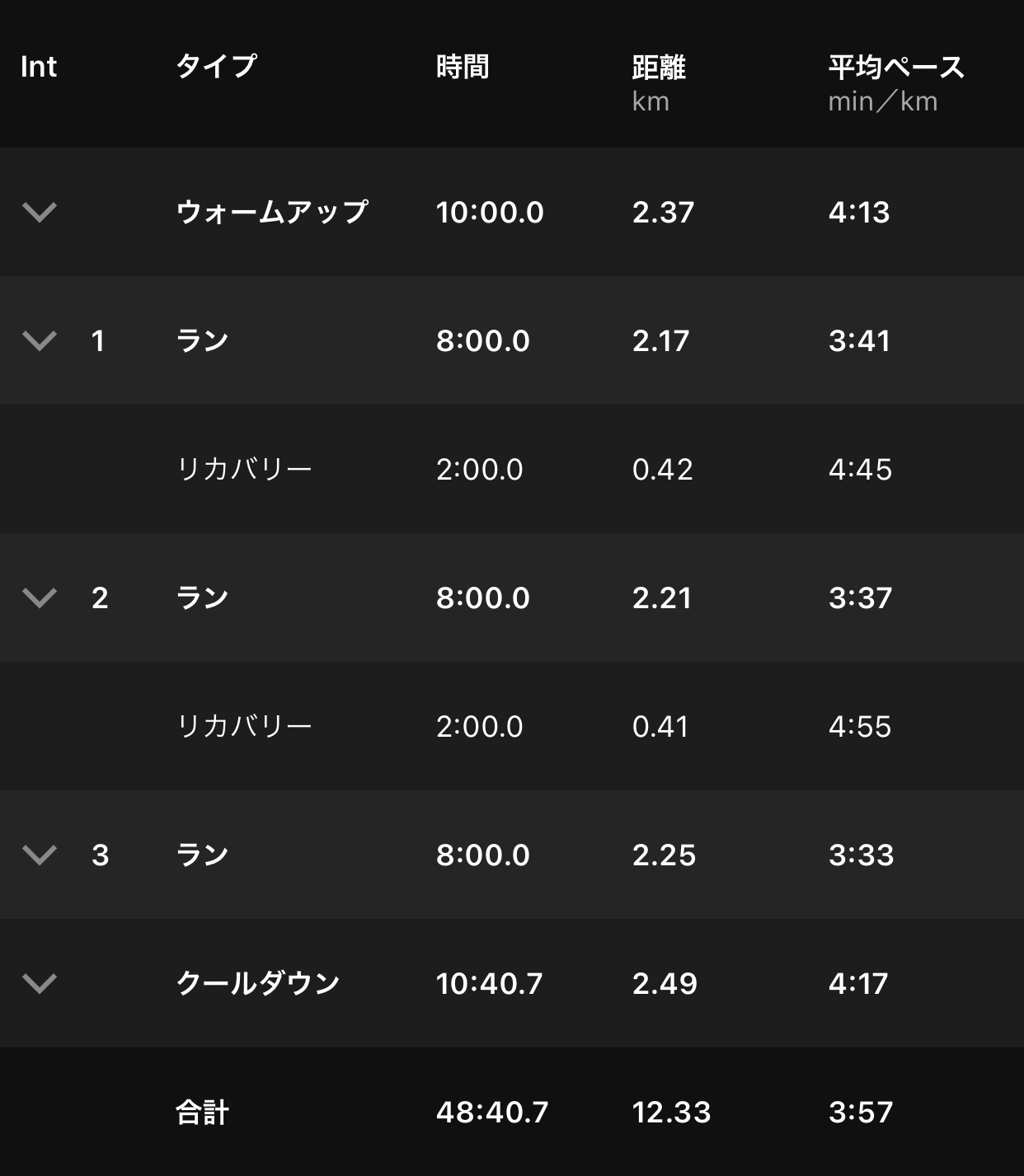Image resolution: width=1024 pixels, height=1176 pixels.
Task: Click the chevron next to ウォームアップ
Action: click(40, 213)
